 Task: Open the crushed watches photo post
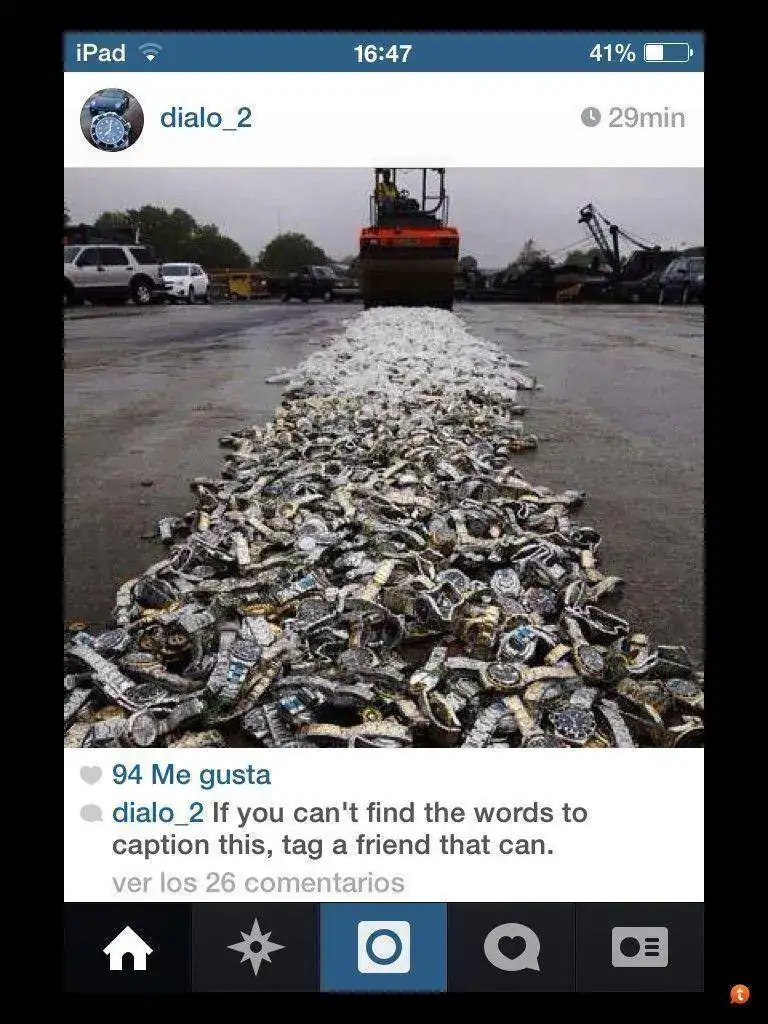tap(384, 457)
